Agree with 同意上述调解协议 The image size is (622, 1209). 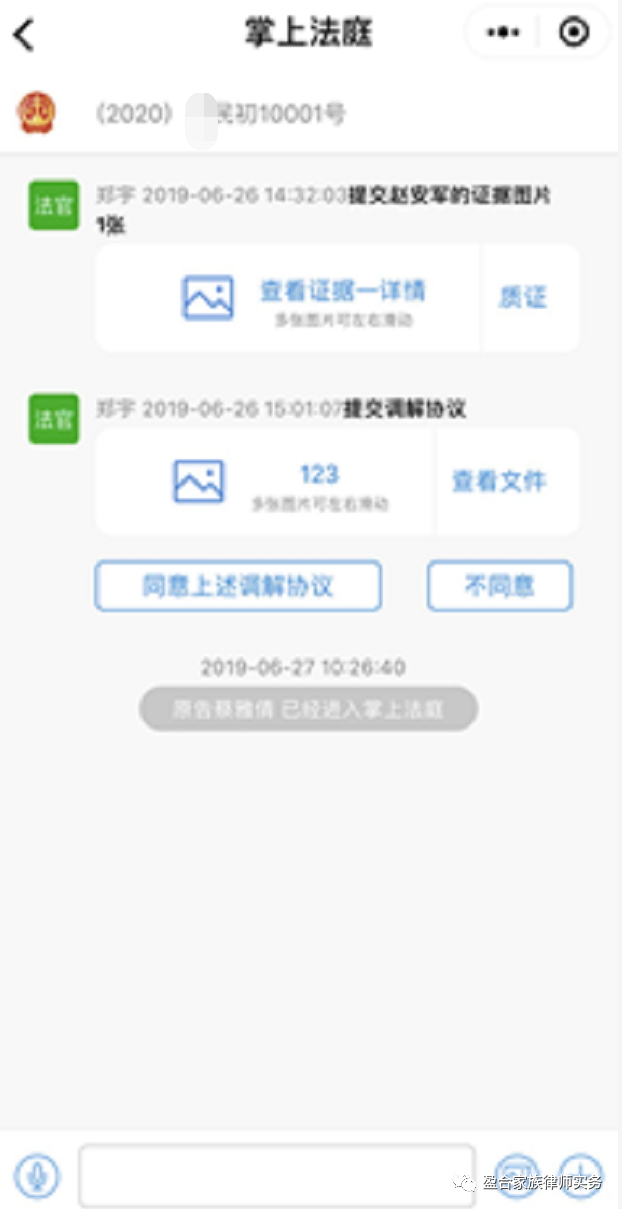[238, 586]
